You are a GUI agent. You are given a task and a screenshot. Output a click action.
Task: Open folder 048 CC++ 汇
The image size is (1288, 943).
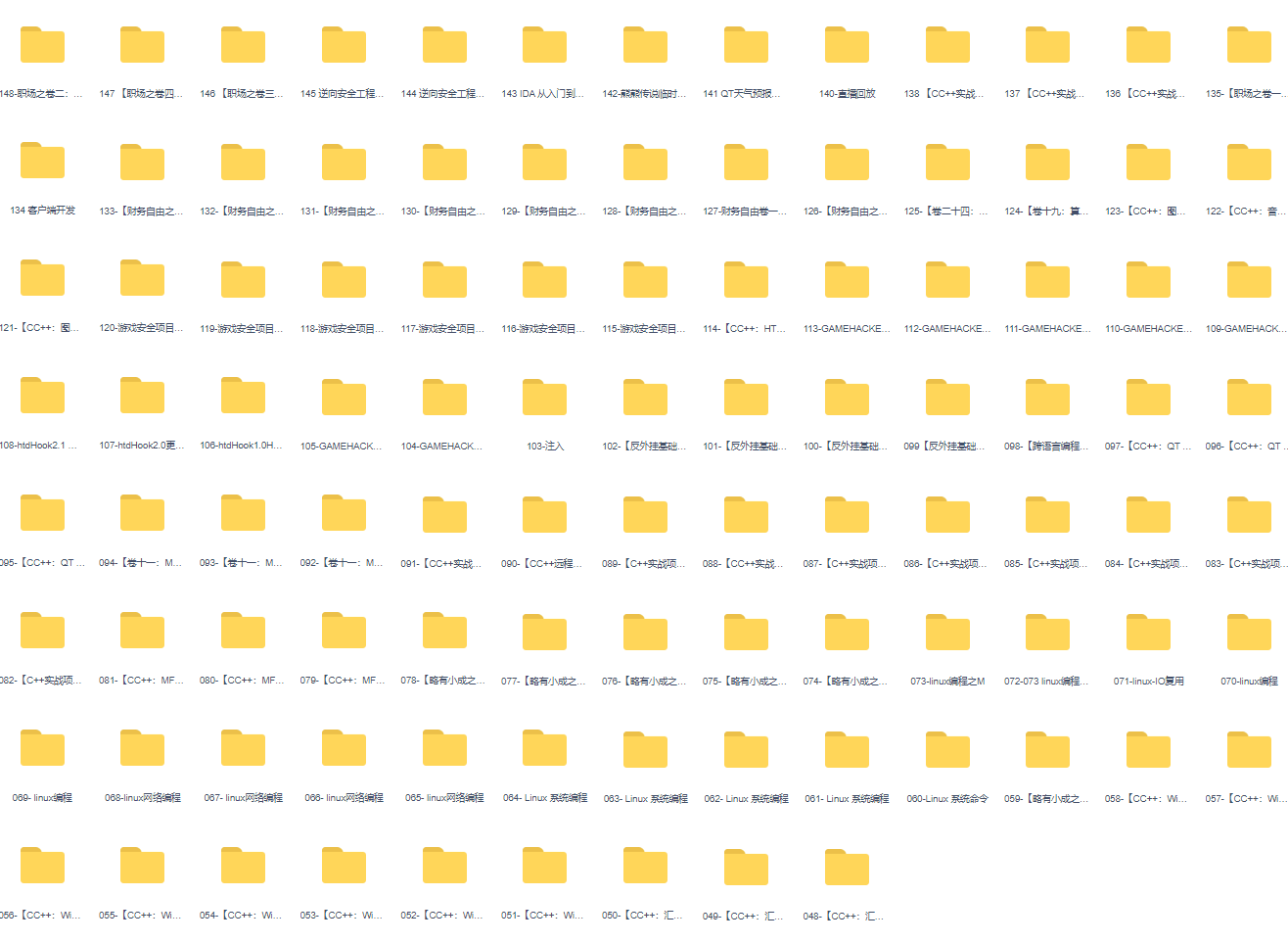click(847, 869)
